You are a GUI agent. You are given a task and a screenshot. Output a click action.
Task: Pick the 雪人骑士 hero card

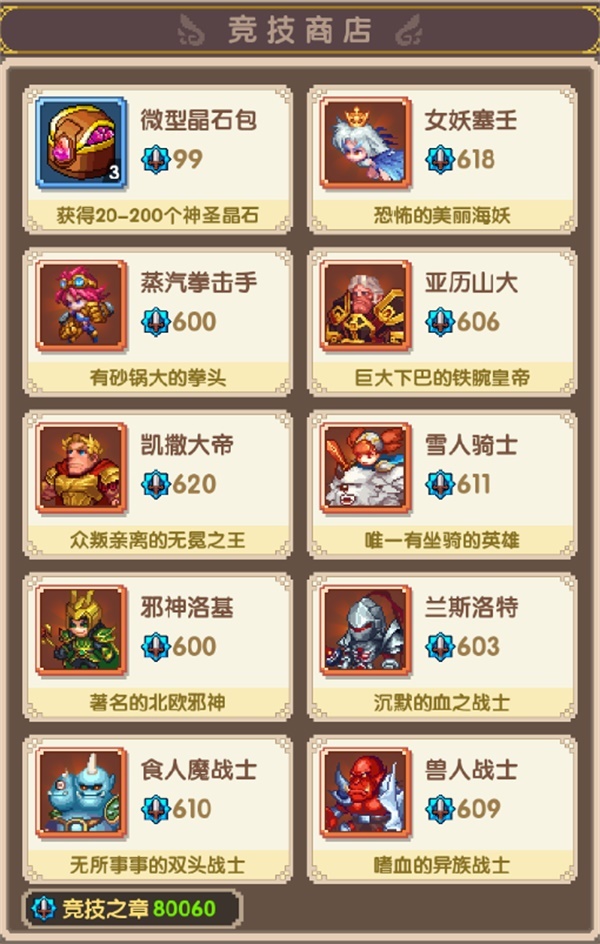(x=441, y=483)
